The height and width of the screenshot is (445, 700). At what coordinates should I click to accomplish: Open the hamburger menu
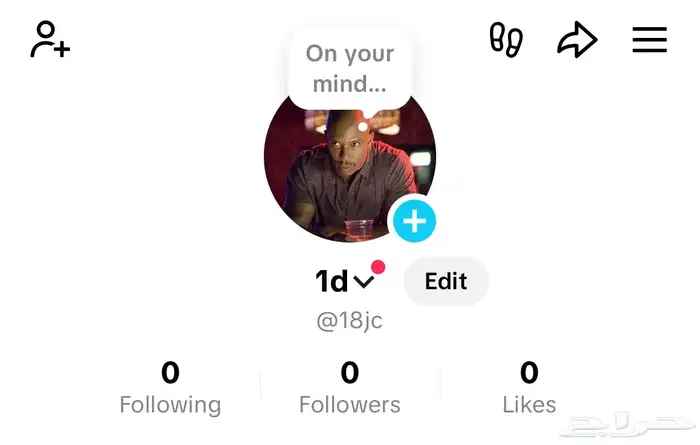click(x=649, y=40)
